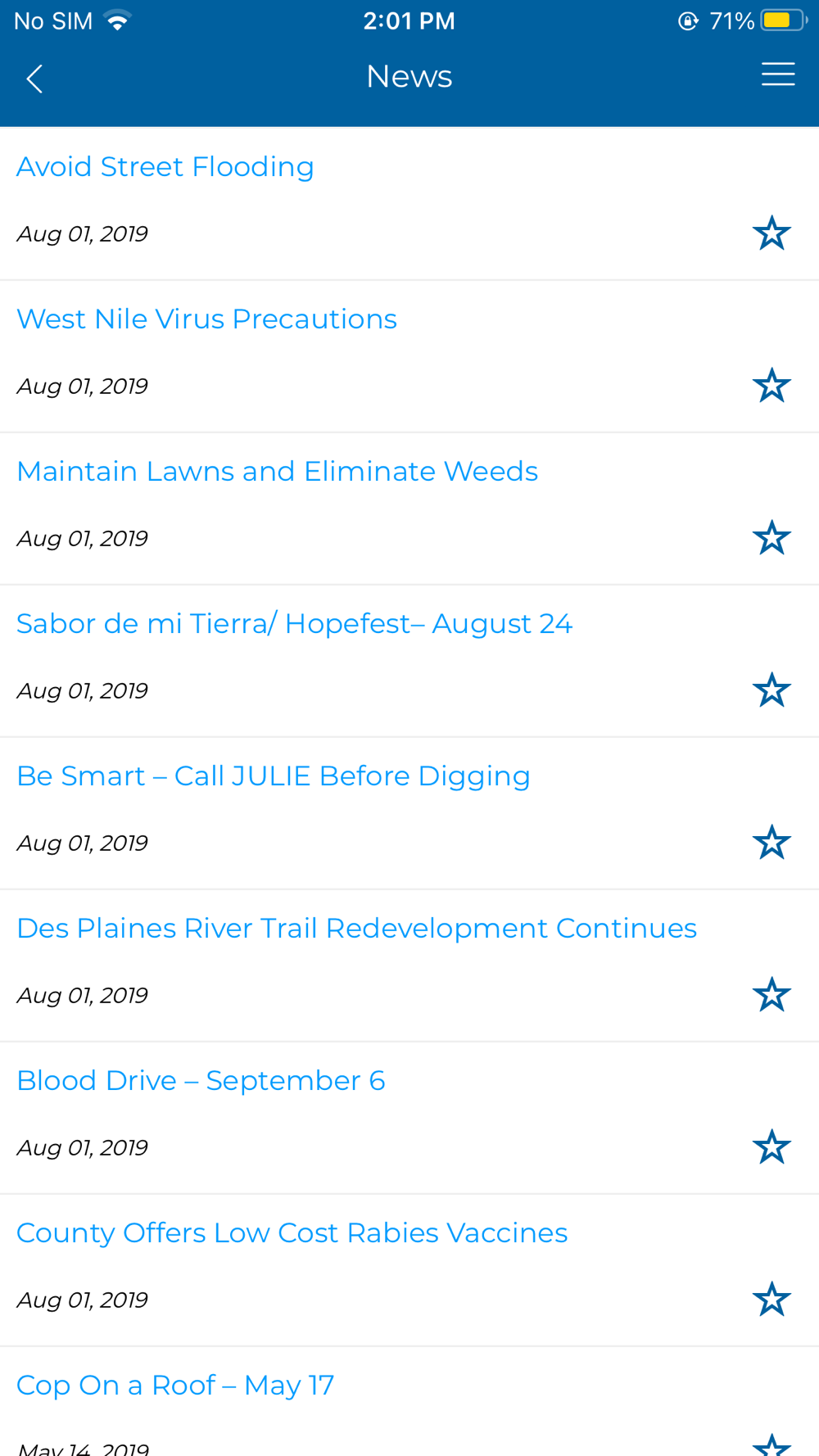Image resolution: width=819 pixels, height=1456 pixels.
Task: Star the Avoid Street Flooding article
Action: coord(771,234)
